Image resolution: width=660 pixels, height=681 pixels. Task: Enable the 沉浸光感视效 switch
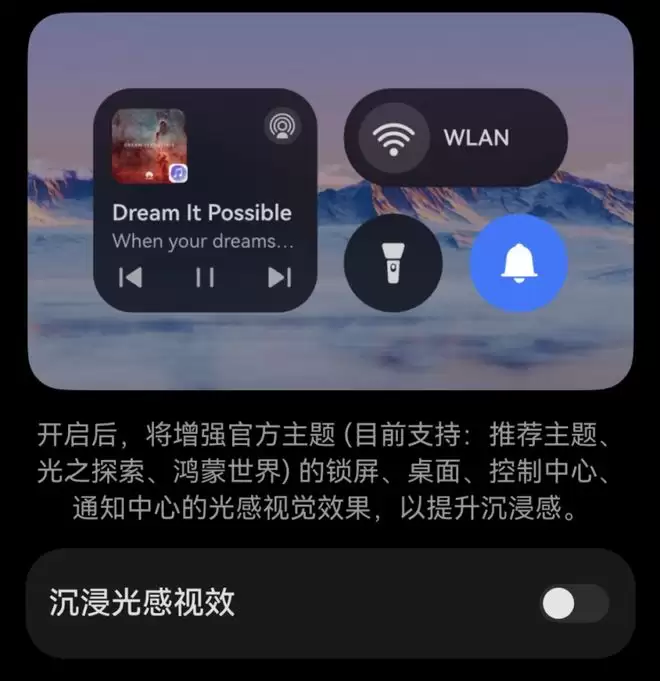(573, 603)
